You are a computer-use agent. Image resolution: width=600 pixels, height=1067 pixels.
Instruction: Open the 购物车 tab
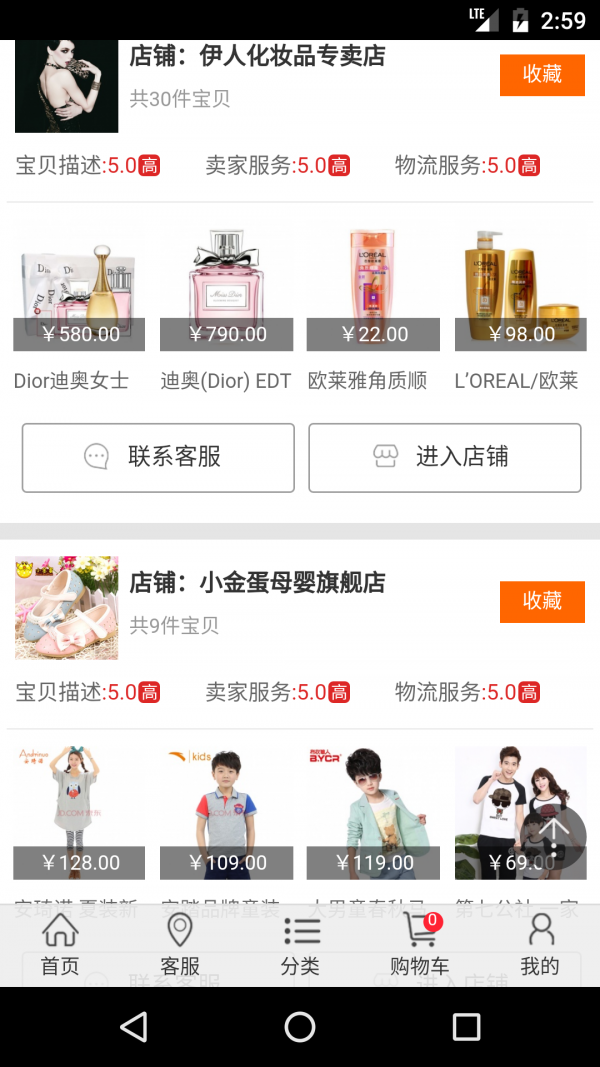click(x=420, y=945)
